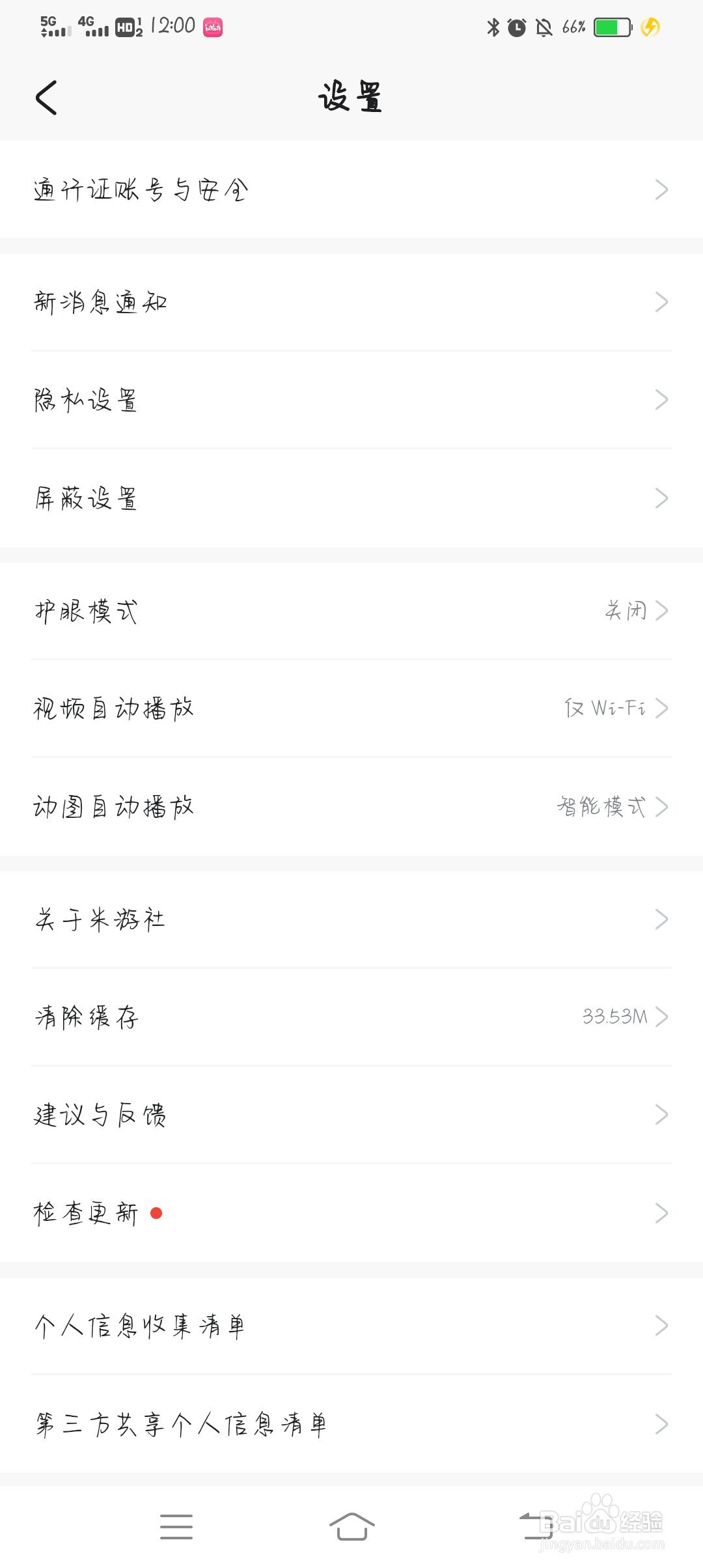This screenshot has width=703, height=1568.
Task: Open recent apps from the navigation bar
Action: click(176, 1526)
